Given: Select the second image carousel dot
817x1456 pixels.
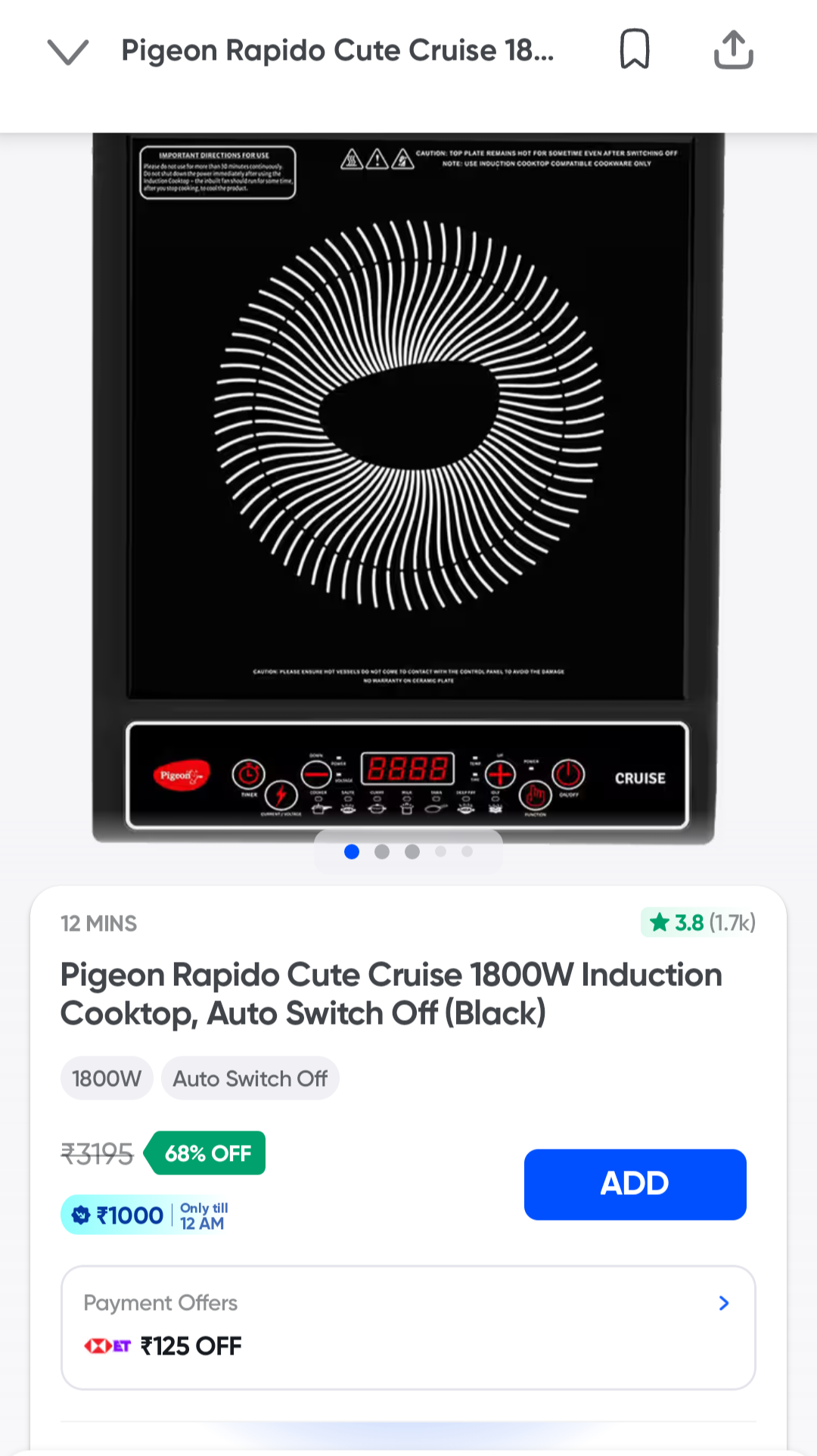Looking at the screenshot, I should point(382,851).
